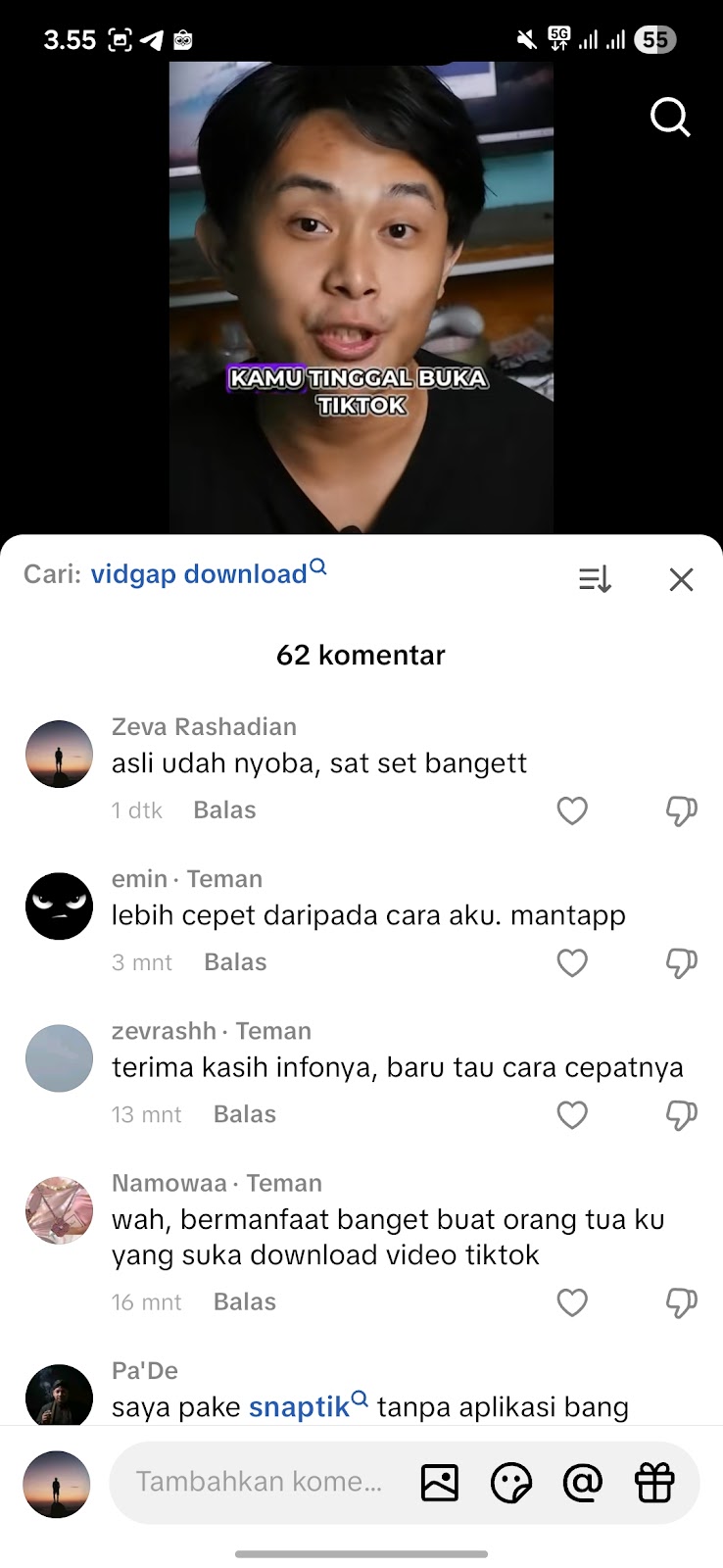Open the emoji sticker picker
723x1568 pixels.
pyautogui.click(x=510, y=1483)
